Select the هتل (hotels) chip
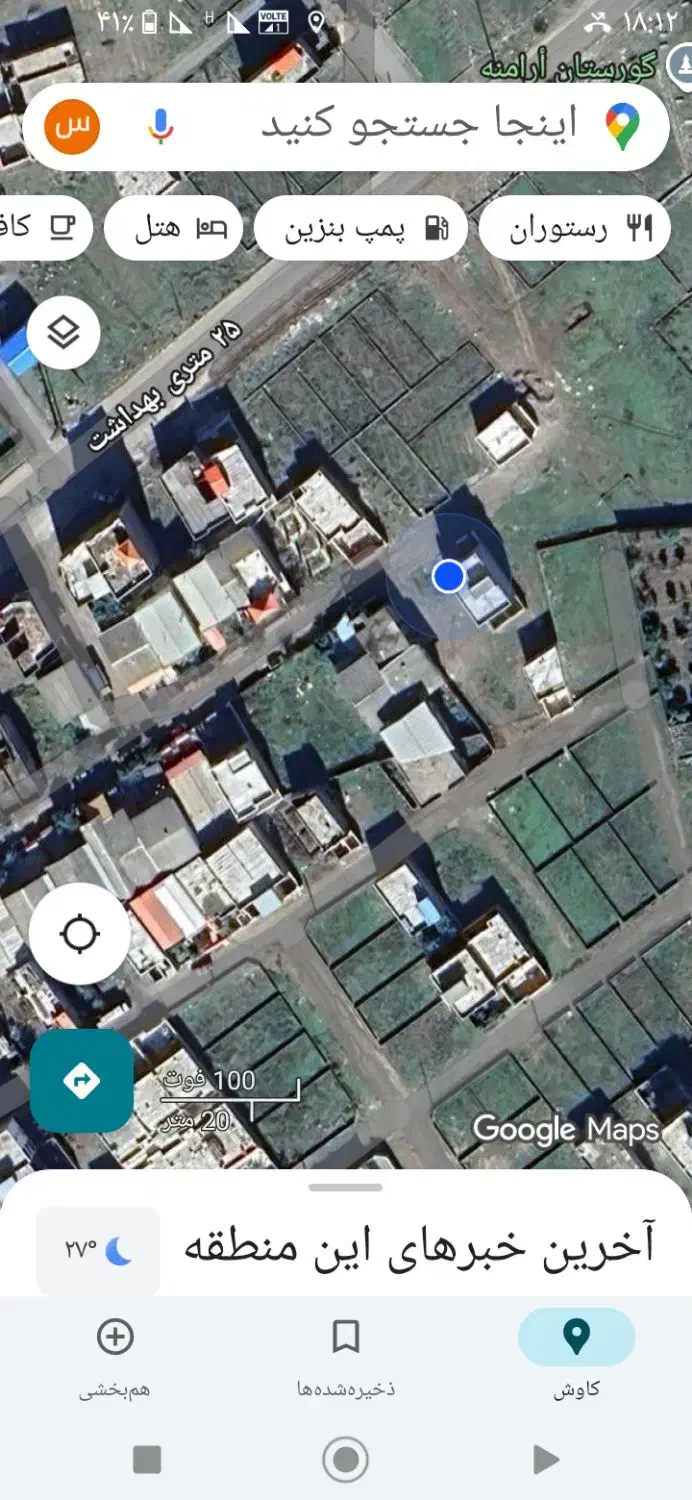The image size is (692, 1500). click(x=174, y=229)
